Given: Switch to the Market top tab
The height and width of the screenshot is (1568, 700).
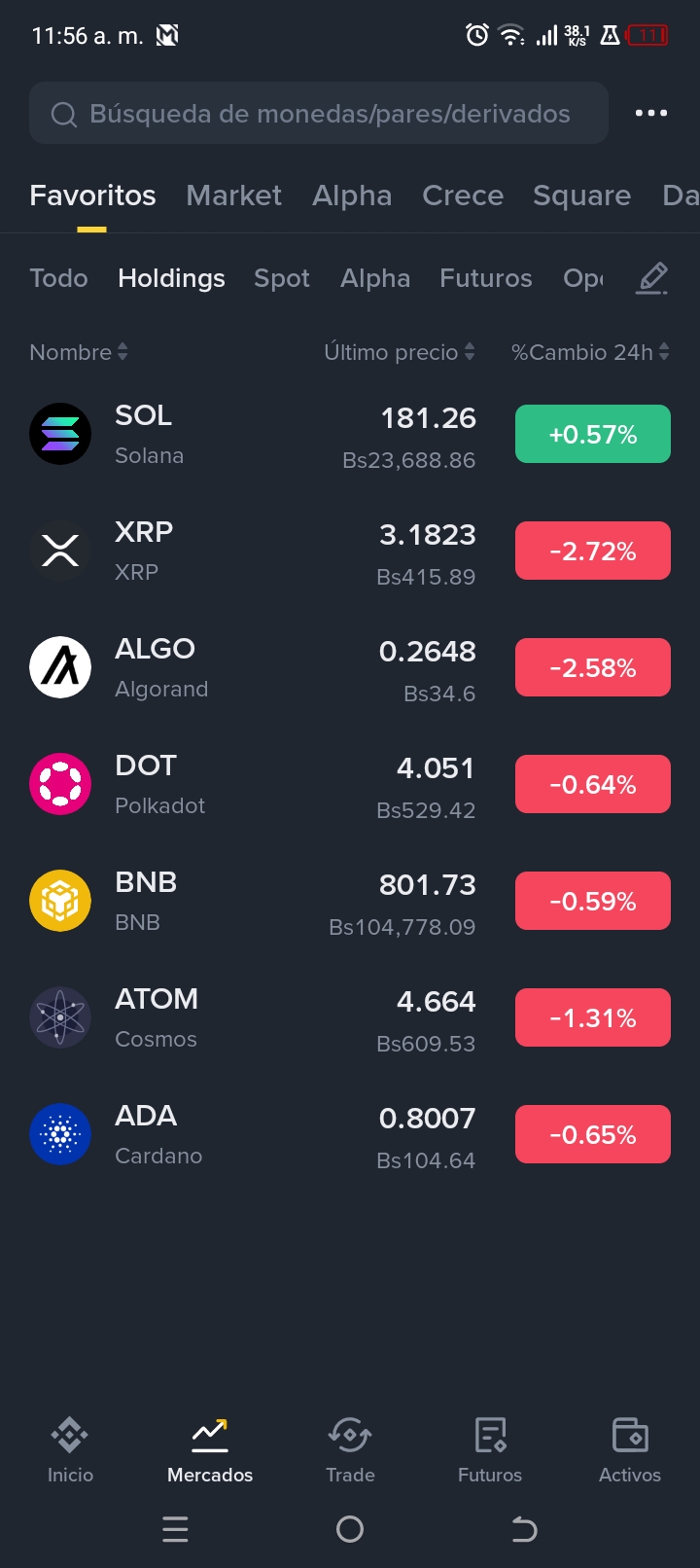Looking at the screenshot, I should tap(233, 196).
